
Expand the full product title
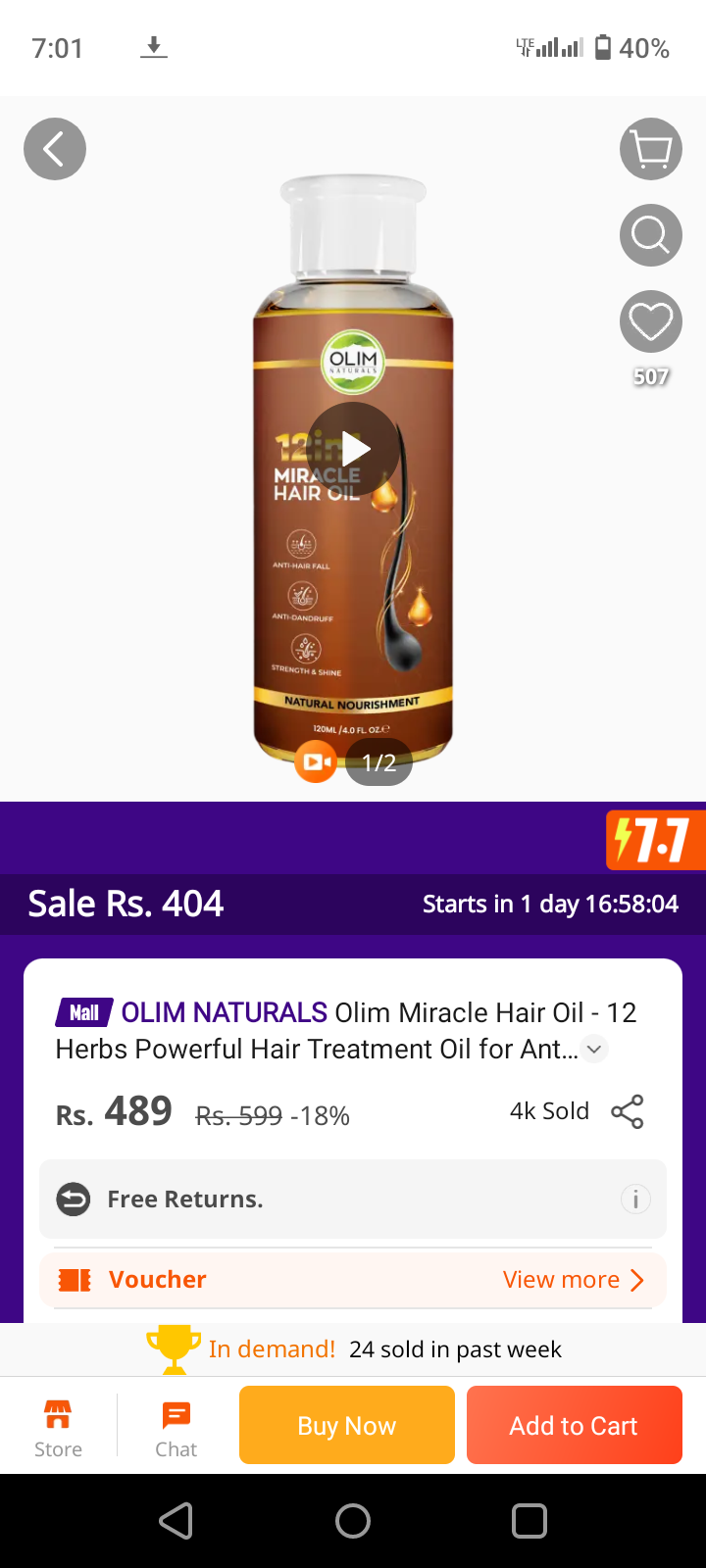593,1049
